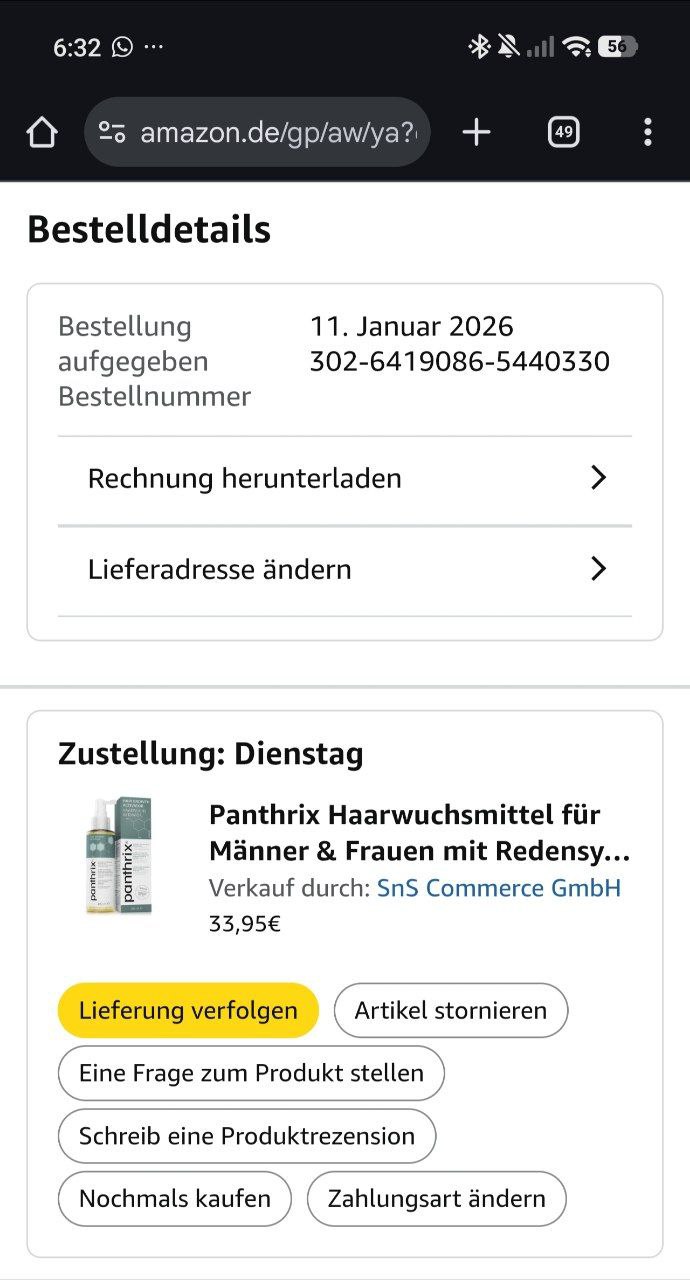
Task: Open the Panthrix Haarwuchsmittel product title
Action: click(419, 832)
